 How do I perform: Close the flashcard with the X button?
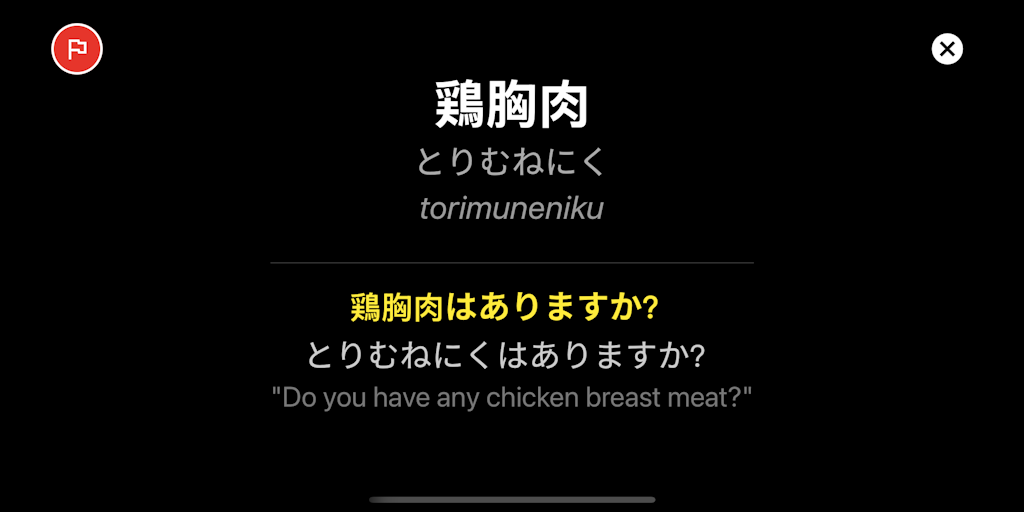[x=946, y=49]
